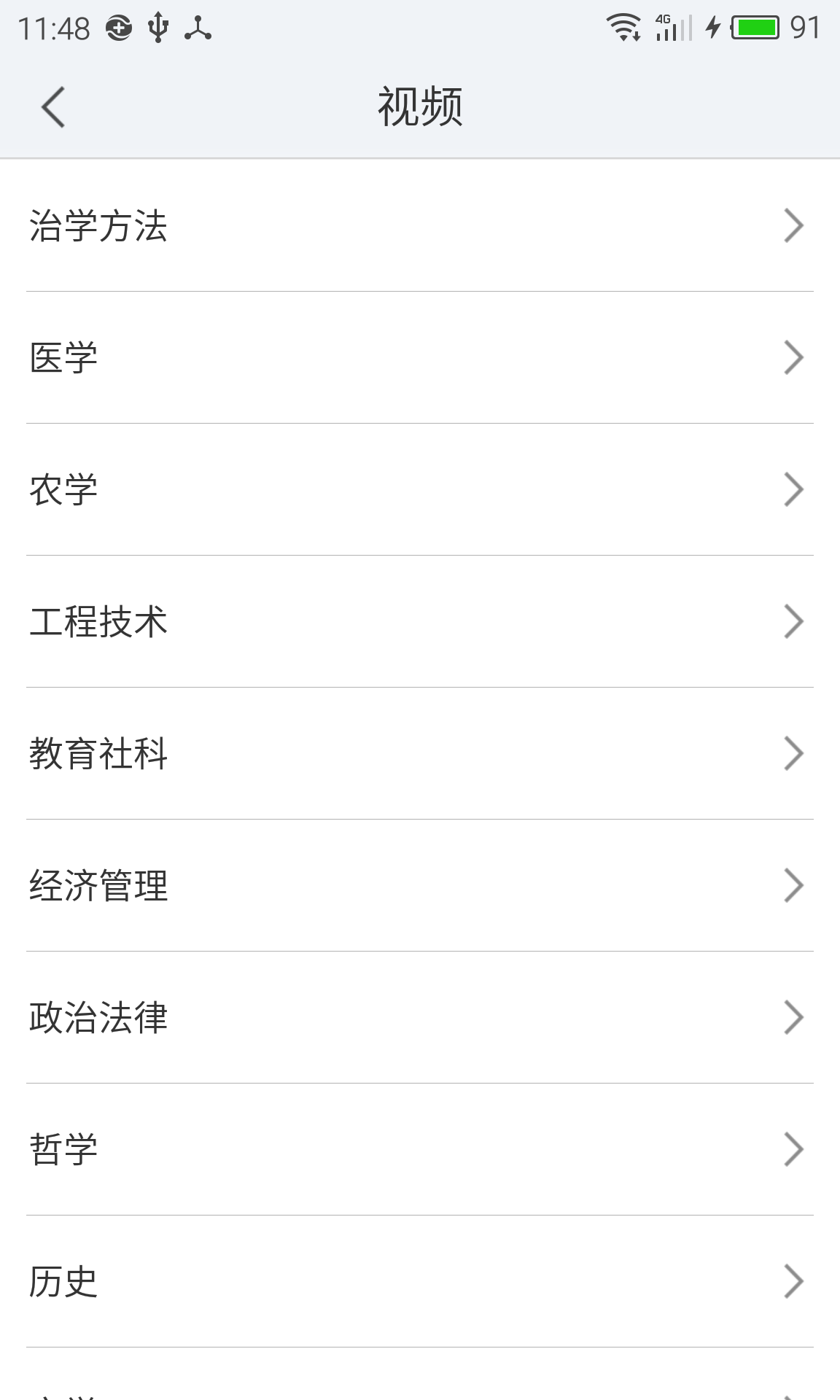Select the 医学 video category
This screenshot has width=840, height=1400.
pyautogui.click(x=419, y=357)
